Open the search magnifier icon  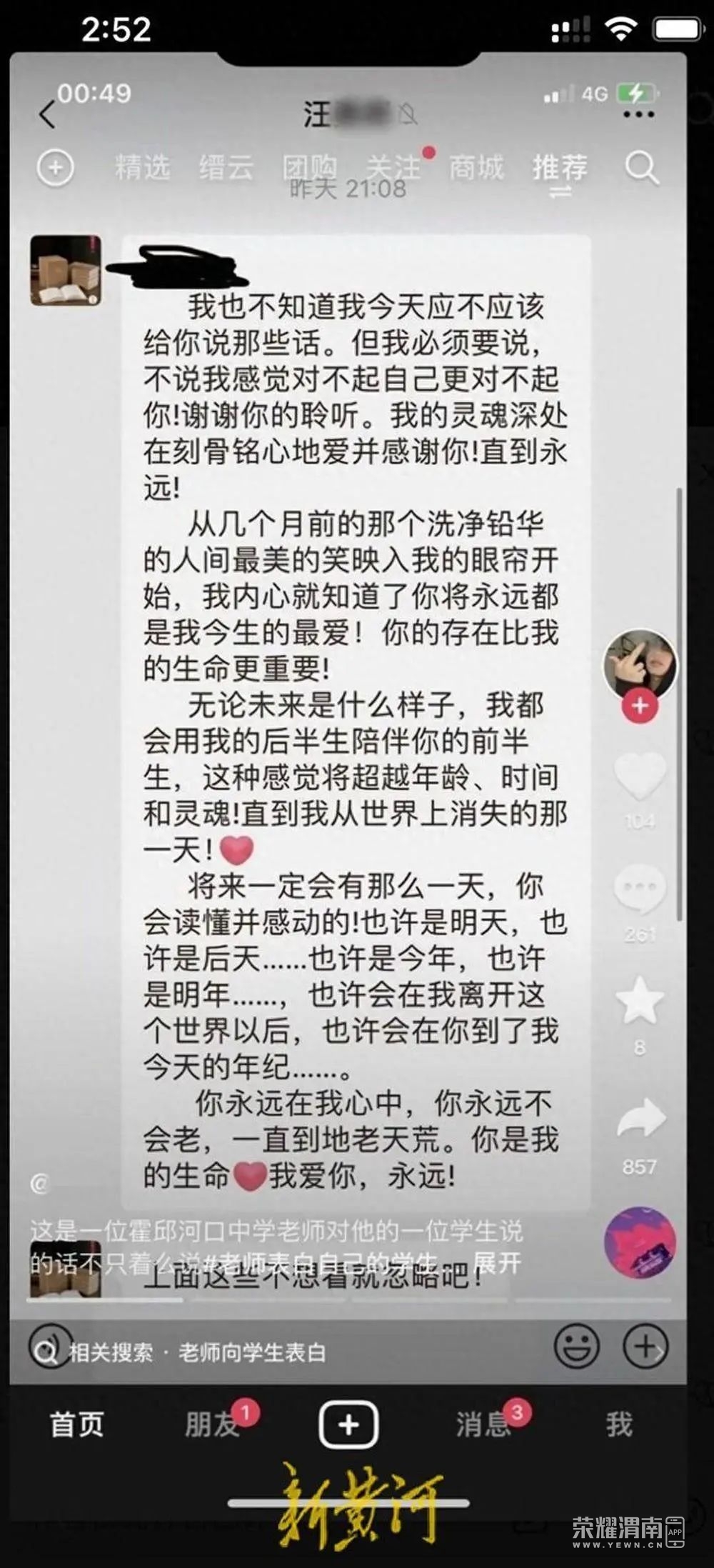point(641,169)
